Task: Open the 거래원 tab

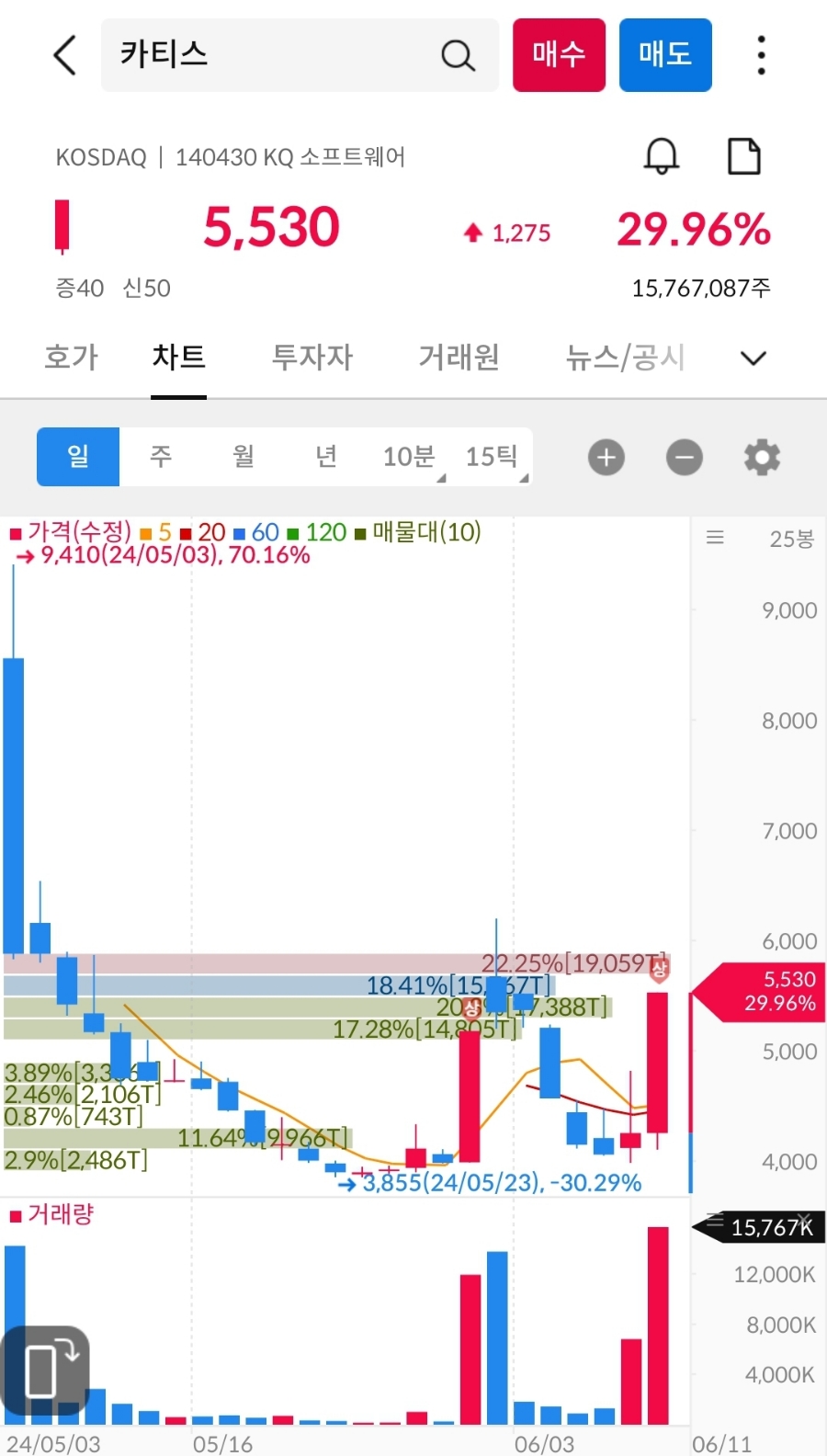Action: click(459, 357)
